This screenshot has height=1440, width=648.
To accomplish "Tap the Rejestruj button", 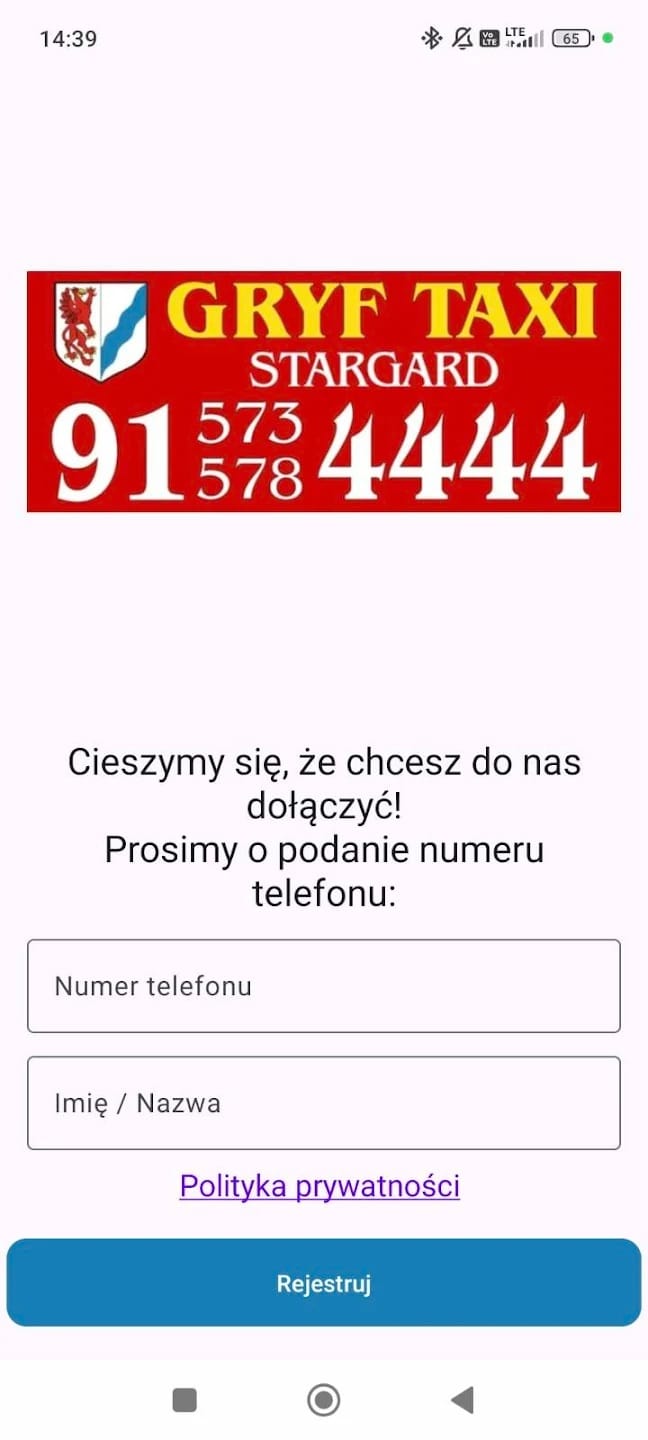I will (x=323, y=1283).
